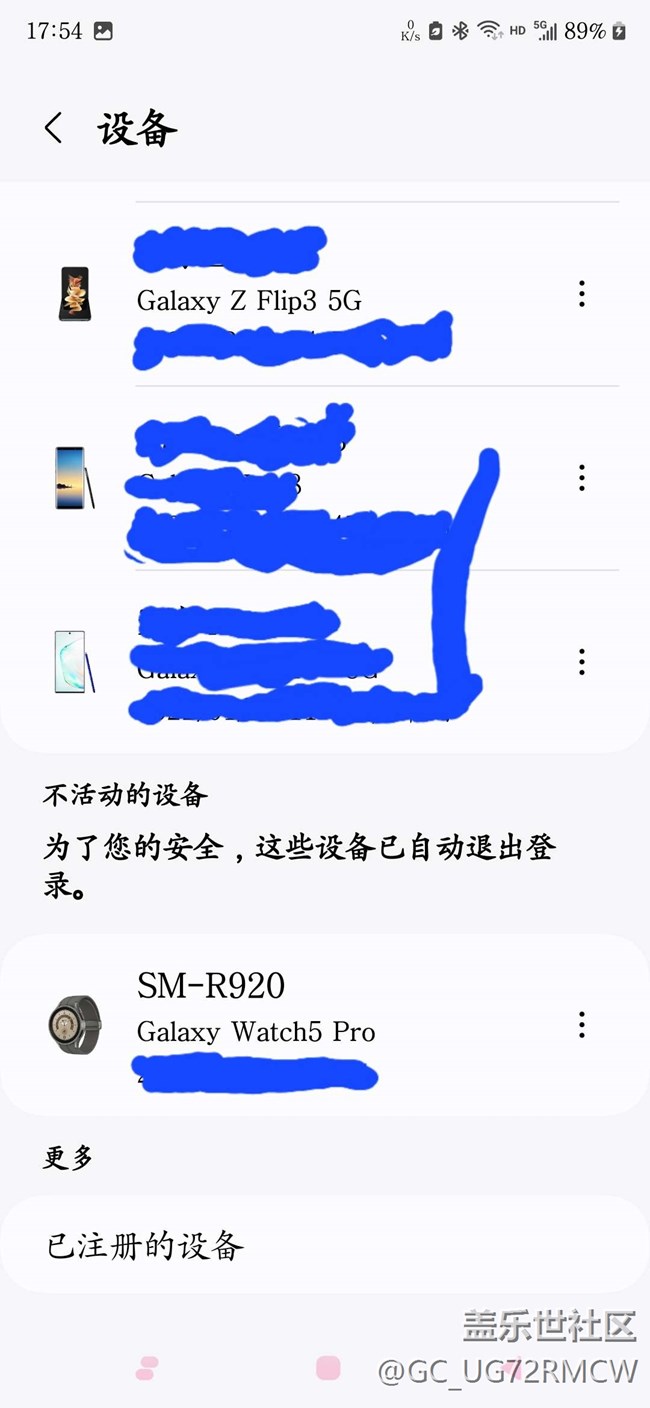Viewport: 650px width, 1408px height.
Task: Open 已注册的设备
Action: click(x=325, y=1246)
